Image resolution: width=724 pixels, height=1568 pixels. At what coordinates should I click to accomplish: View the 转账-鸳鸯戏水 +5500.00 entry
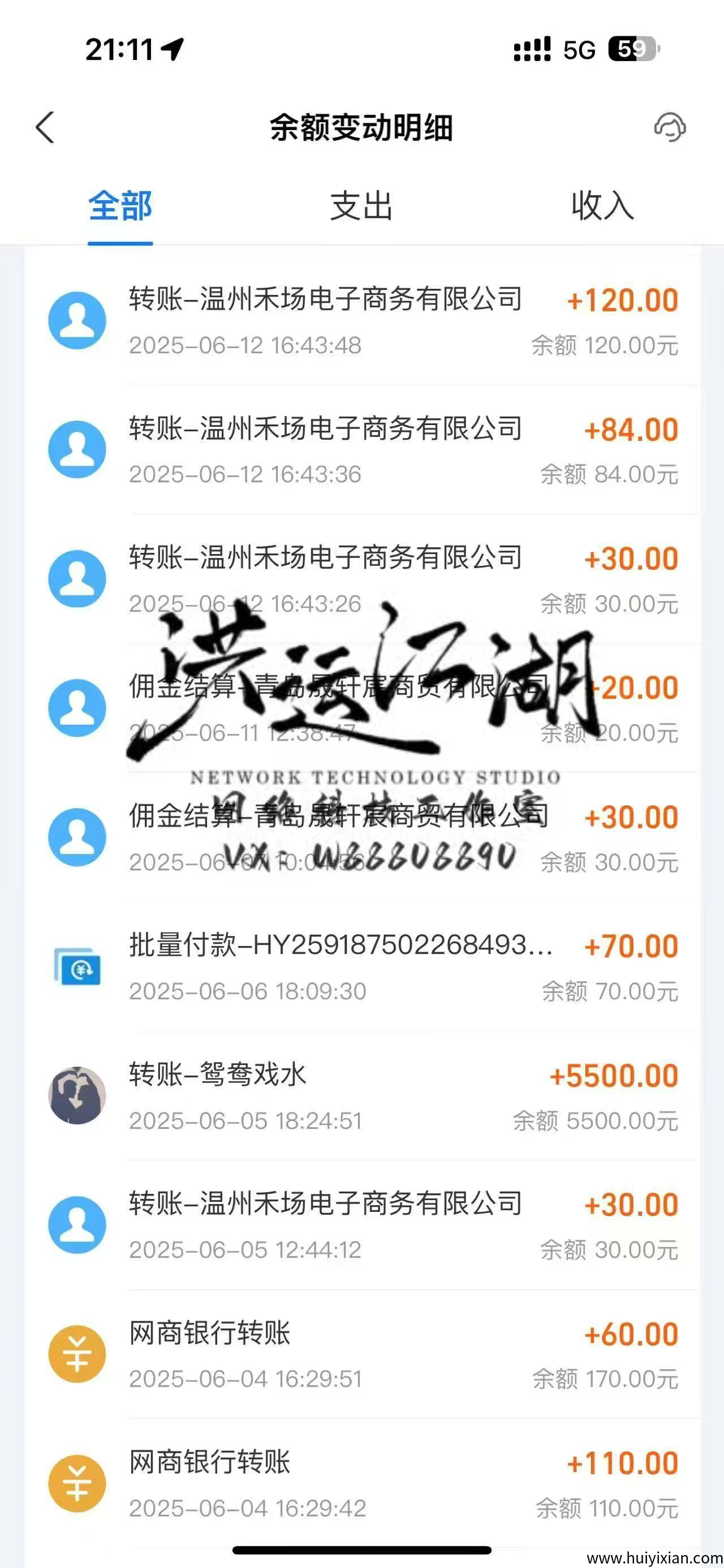[365, 1096]
